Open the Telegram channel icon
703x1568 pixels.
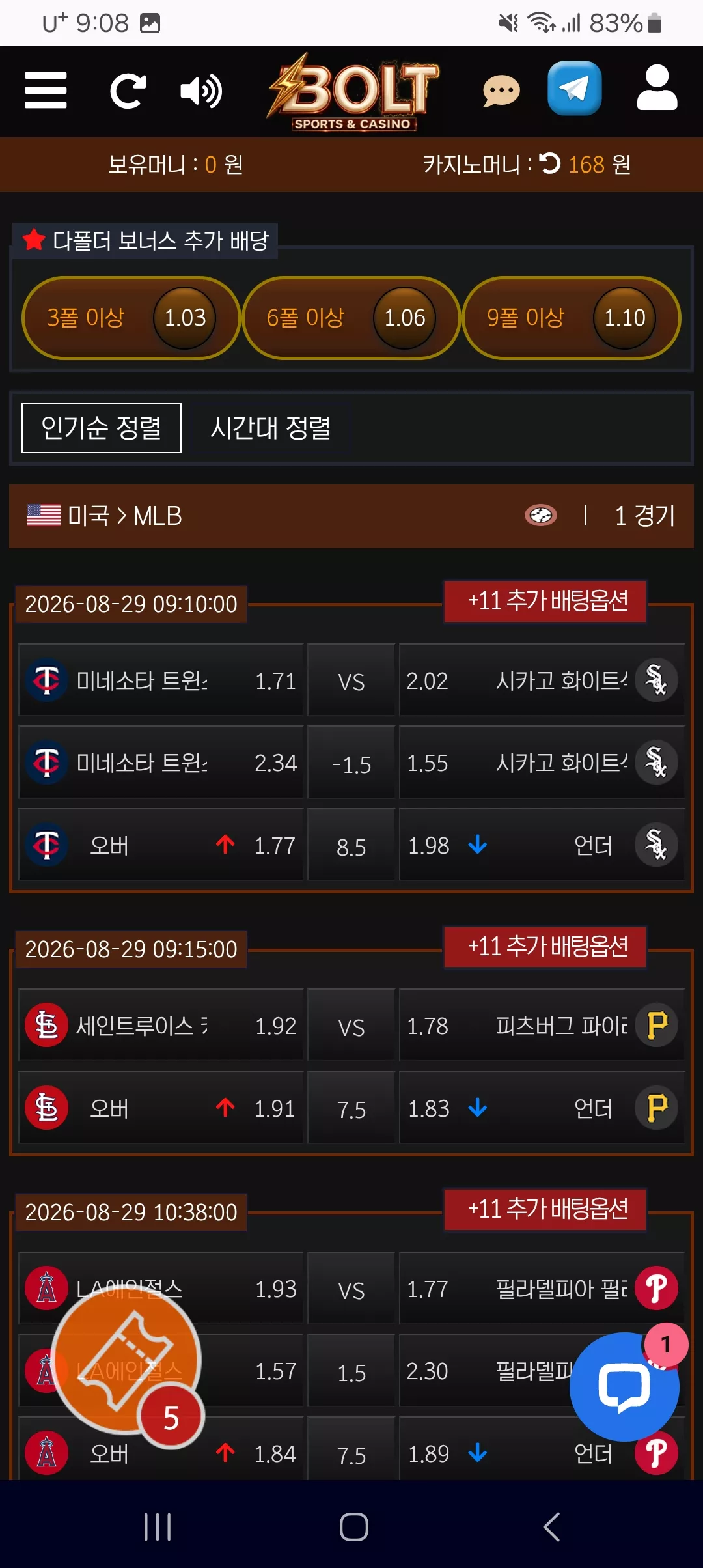click(575, 89)
